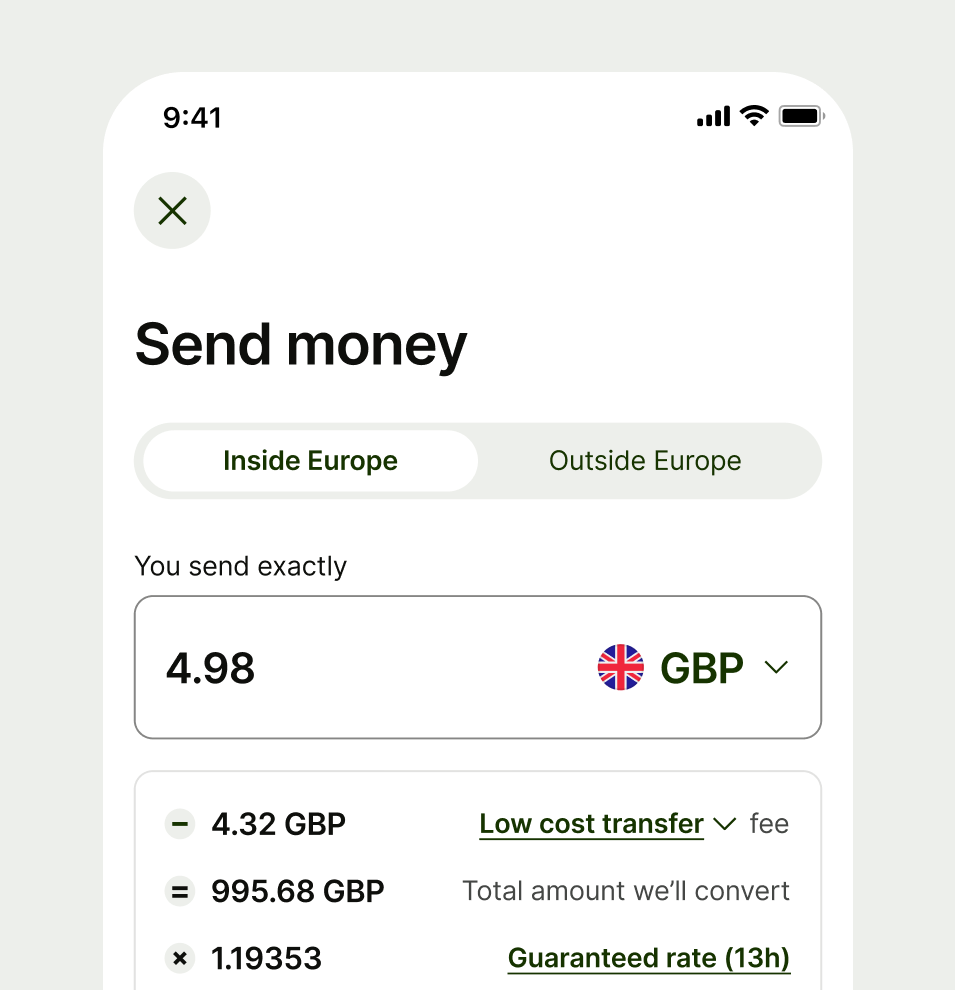The height and width of the screenshot is (990, 955).
Task: Click the chevron next to GBP
Action: (x=777, y=668)
